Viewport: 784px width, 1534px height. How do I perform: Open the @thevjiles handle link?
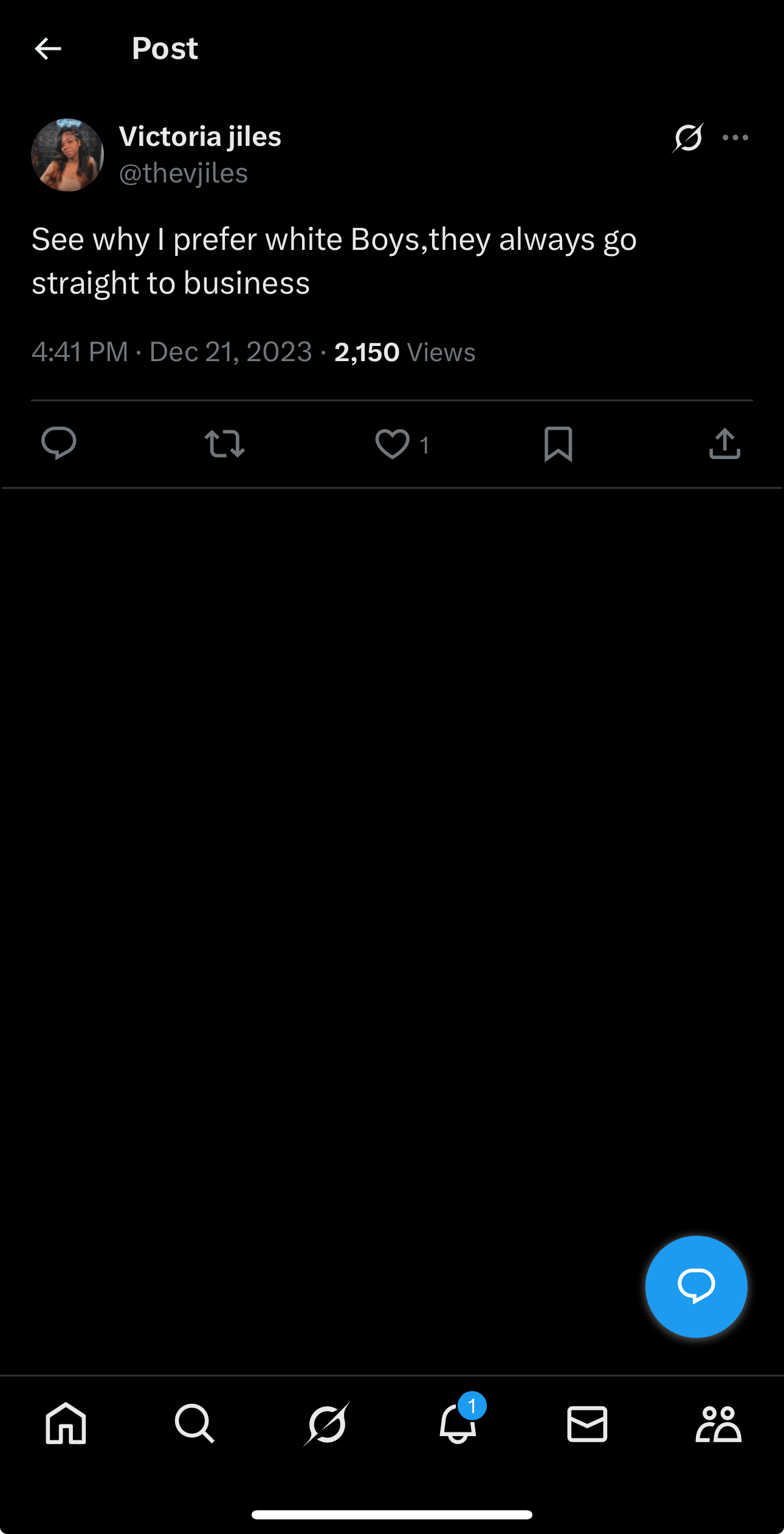pyautogui.click(x=184, y=173)
